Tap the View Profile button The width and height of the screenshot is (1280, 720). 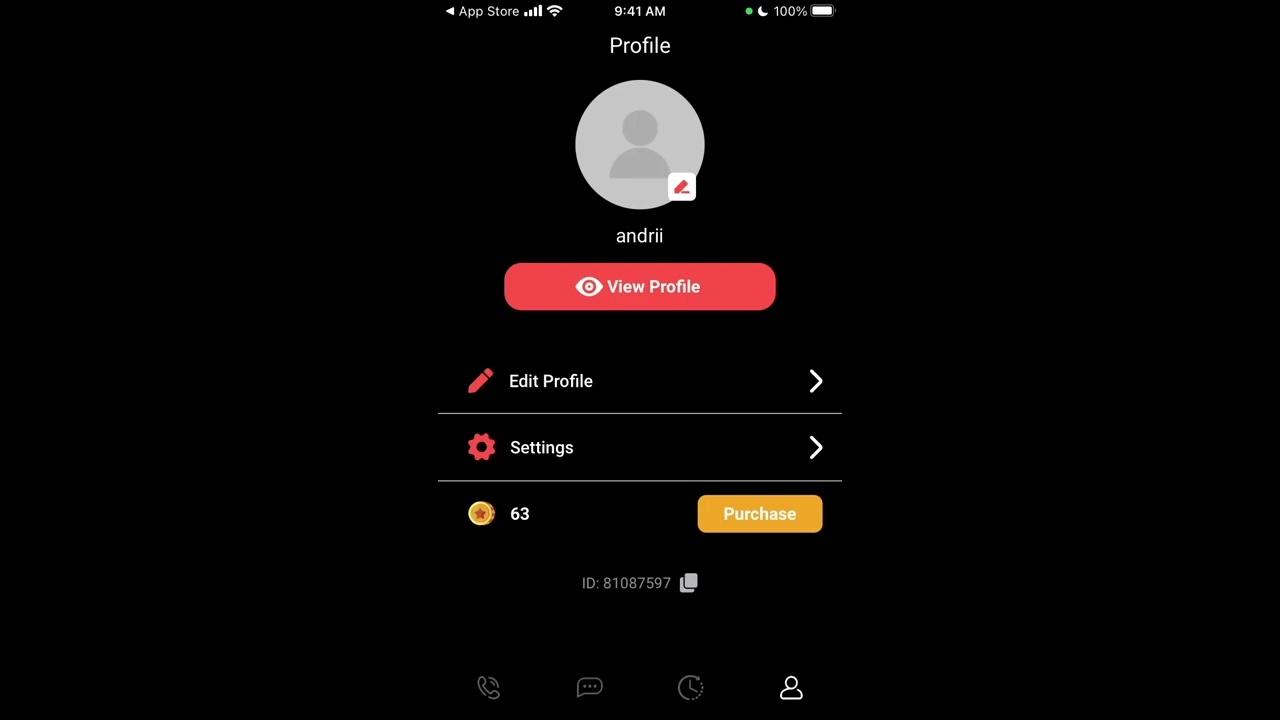640,287
